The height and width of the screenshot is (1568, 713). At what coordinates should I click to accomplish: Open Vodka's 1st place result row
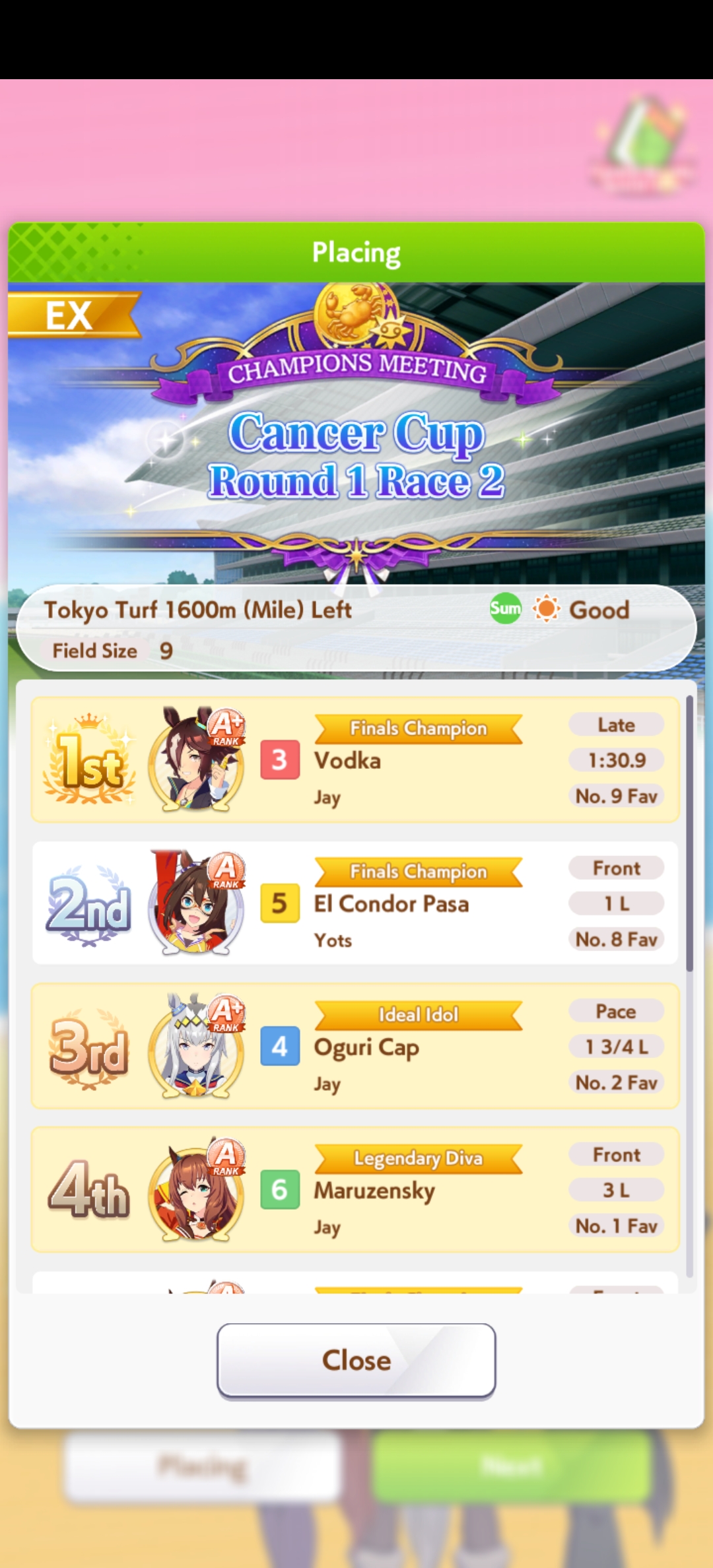[x=355, y=760]
